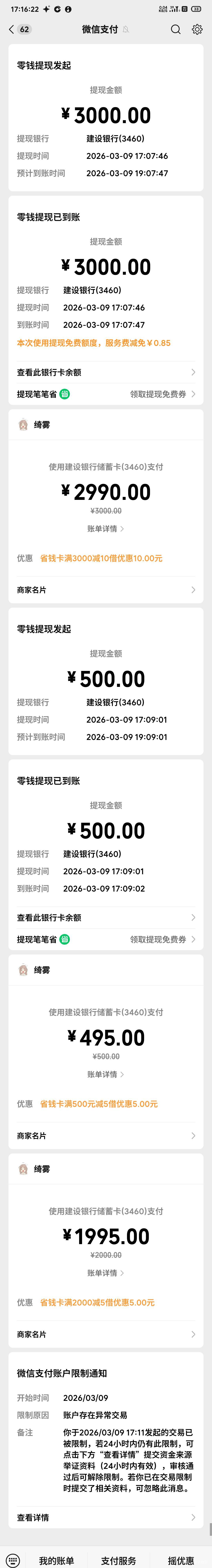
Task: Open 账单详情 for the ¥495.00 payment
Action: click(106, 1074)
